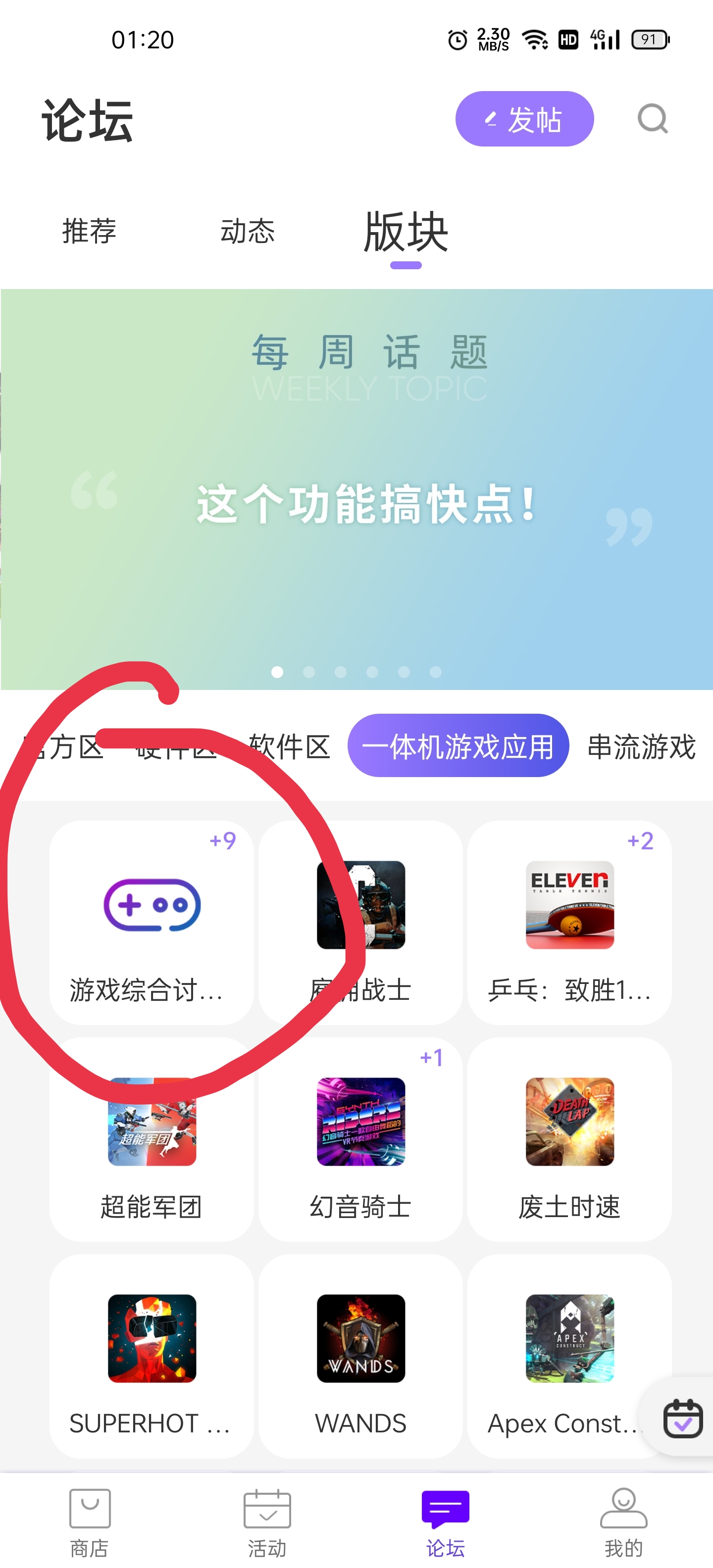The width and height of the screenshot is (713, 1568).
Task: Tap the 发帖 post button
Action: pyautogui.click(x=524, y=119)
